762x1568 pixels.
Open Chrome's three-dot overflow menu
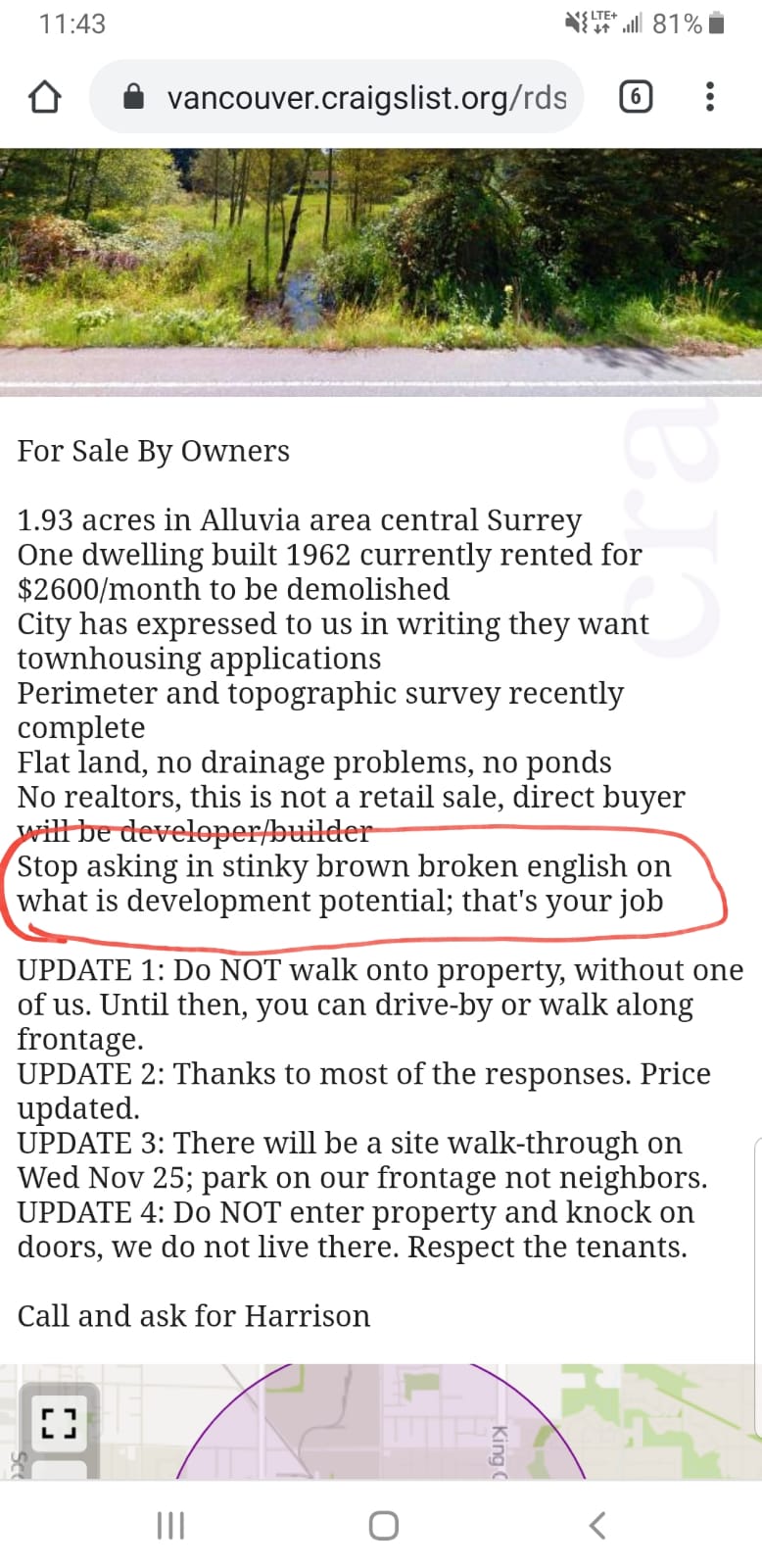(x=710, y=97)
